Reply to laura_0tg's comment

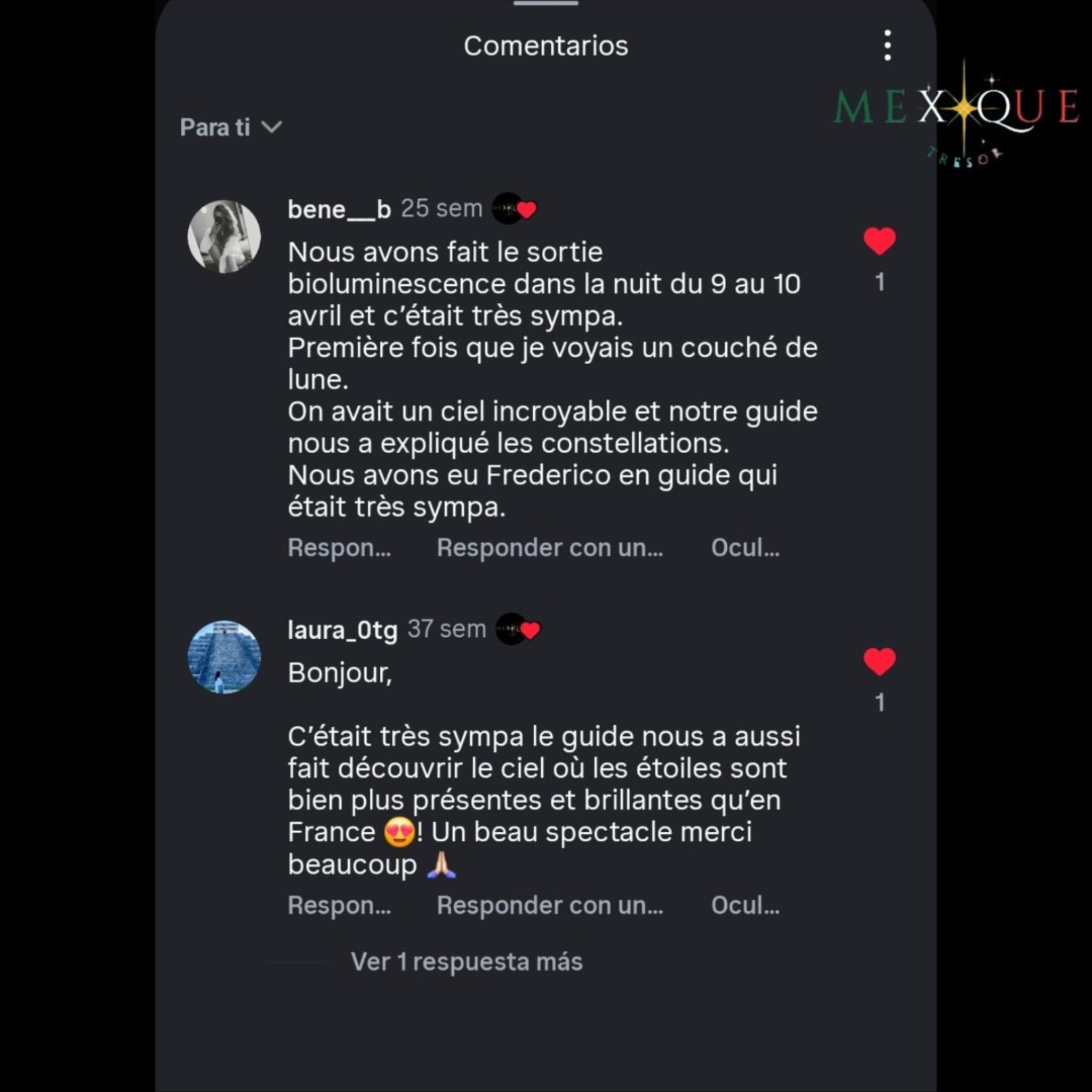click(339, 905)
